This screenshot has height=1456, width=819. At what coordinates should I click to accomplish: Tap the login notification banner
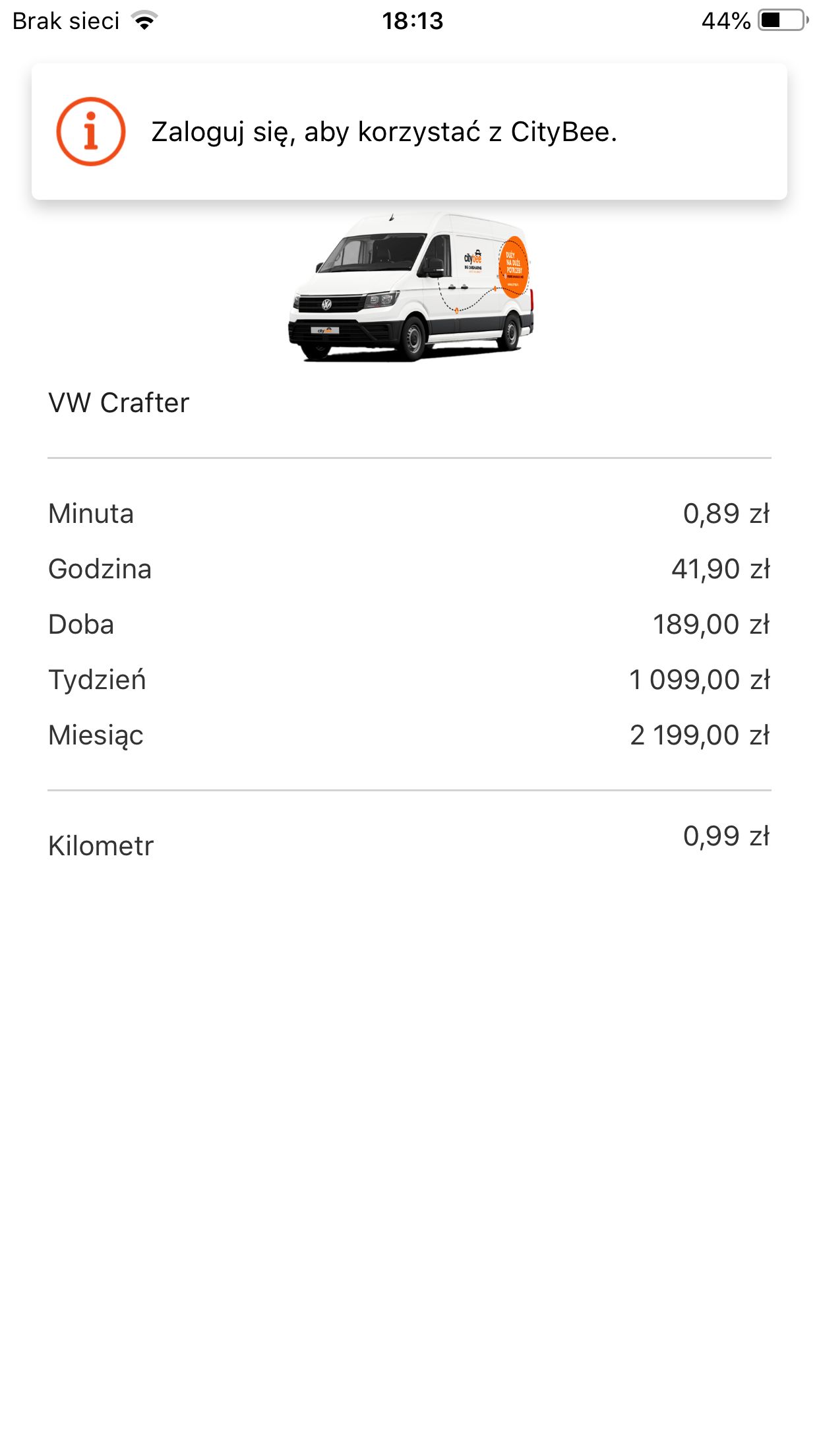409,131
